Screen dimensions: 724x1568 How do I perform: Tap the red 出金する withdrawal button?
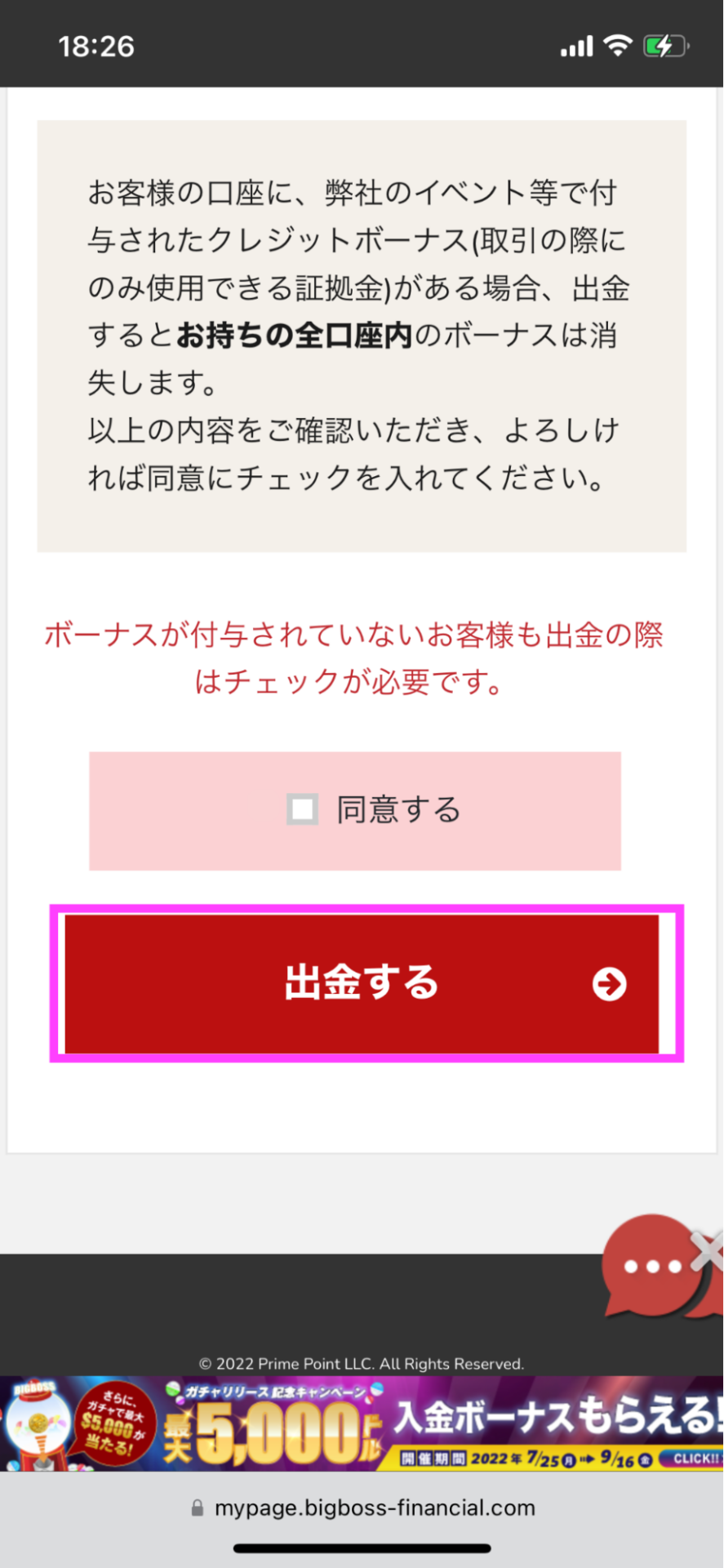[x=362, y=983]
